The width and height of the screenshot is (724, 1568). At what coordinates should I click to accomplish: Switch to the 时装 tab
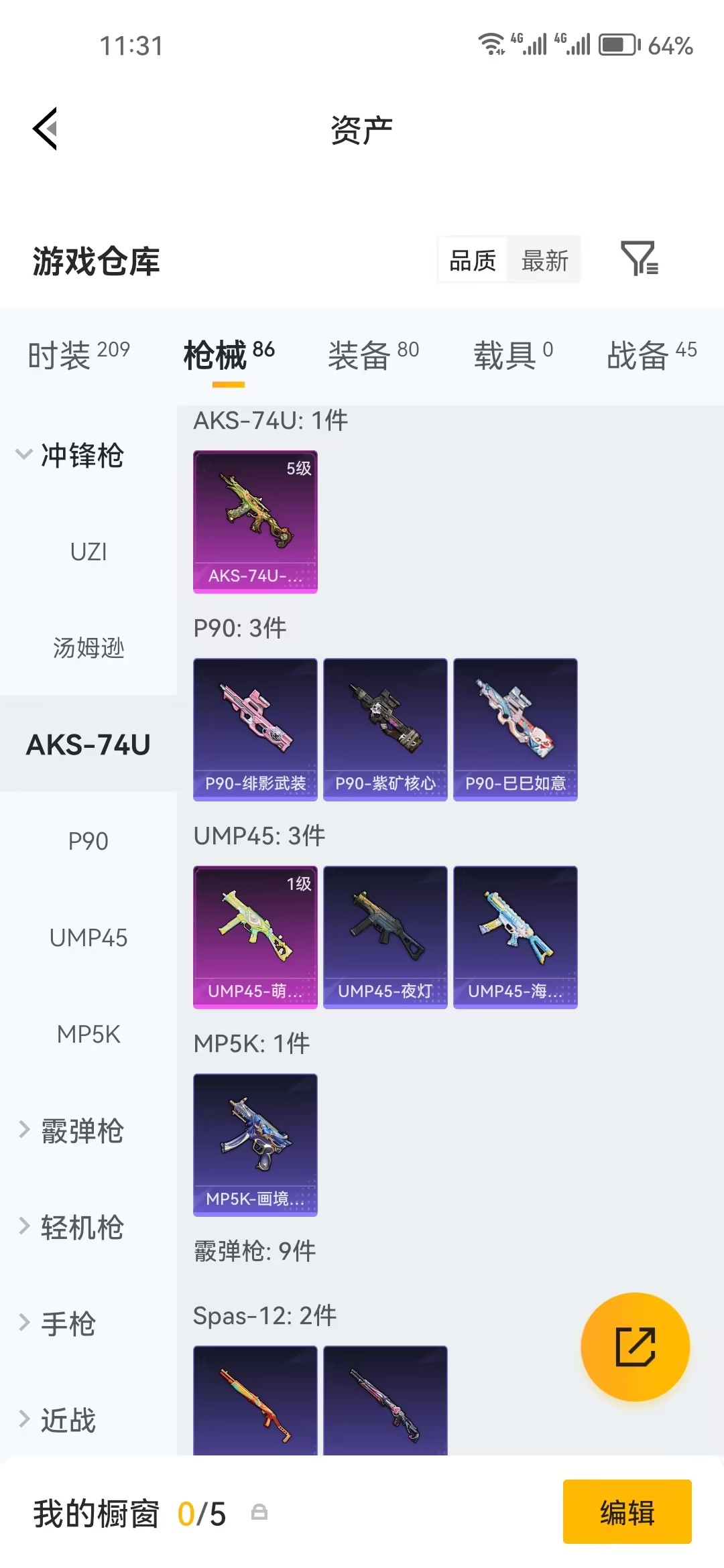(x=78, y=354)
